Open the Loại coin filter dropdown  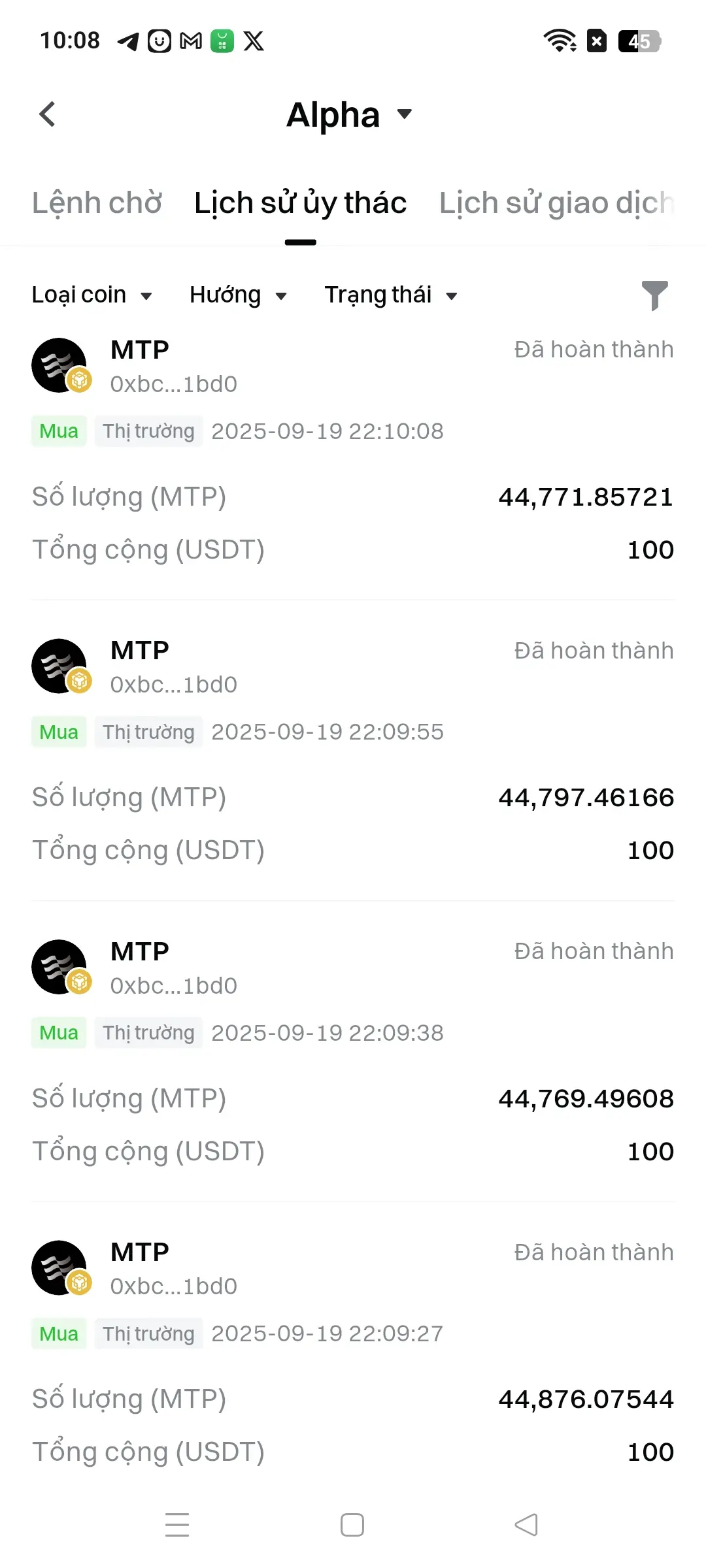92,295
